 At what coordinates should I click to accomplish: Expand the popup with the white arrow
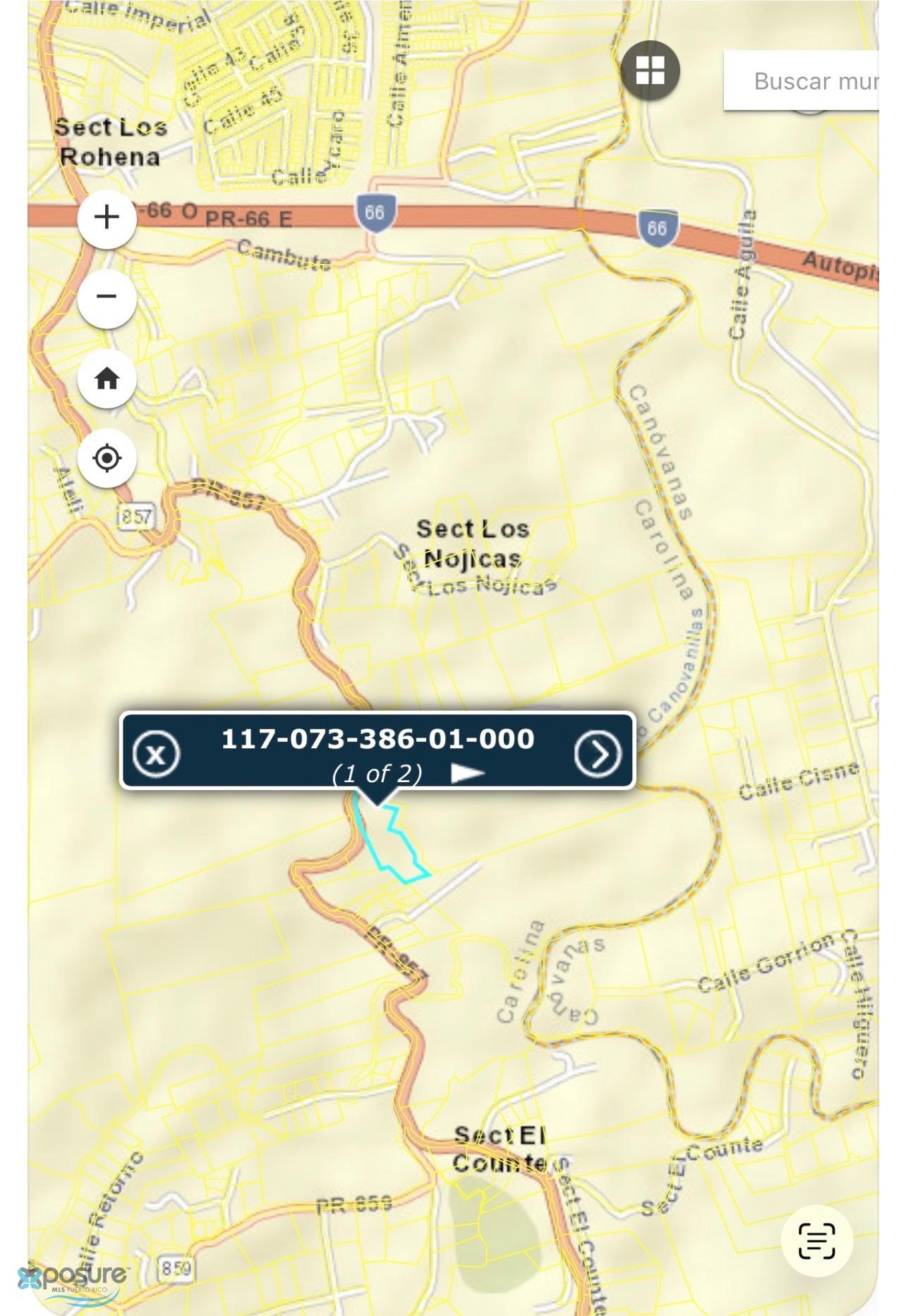point(467,774)
